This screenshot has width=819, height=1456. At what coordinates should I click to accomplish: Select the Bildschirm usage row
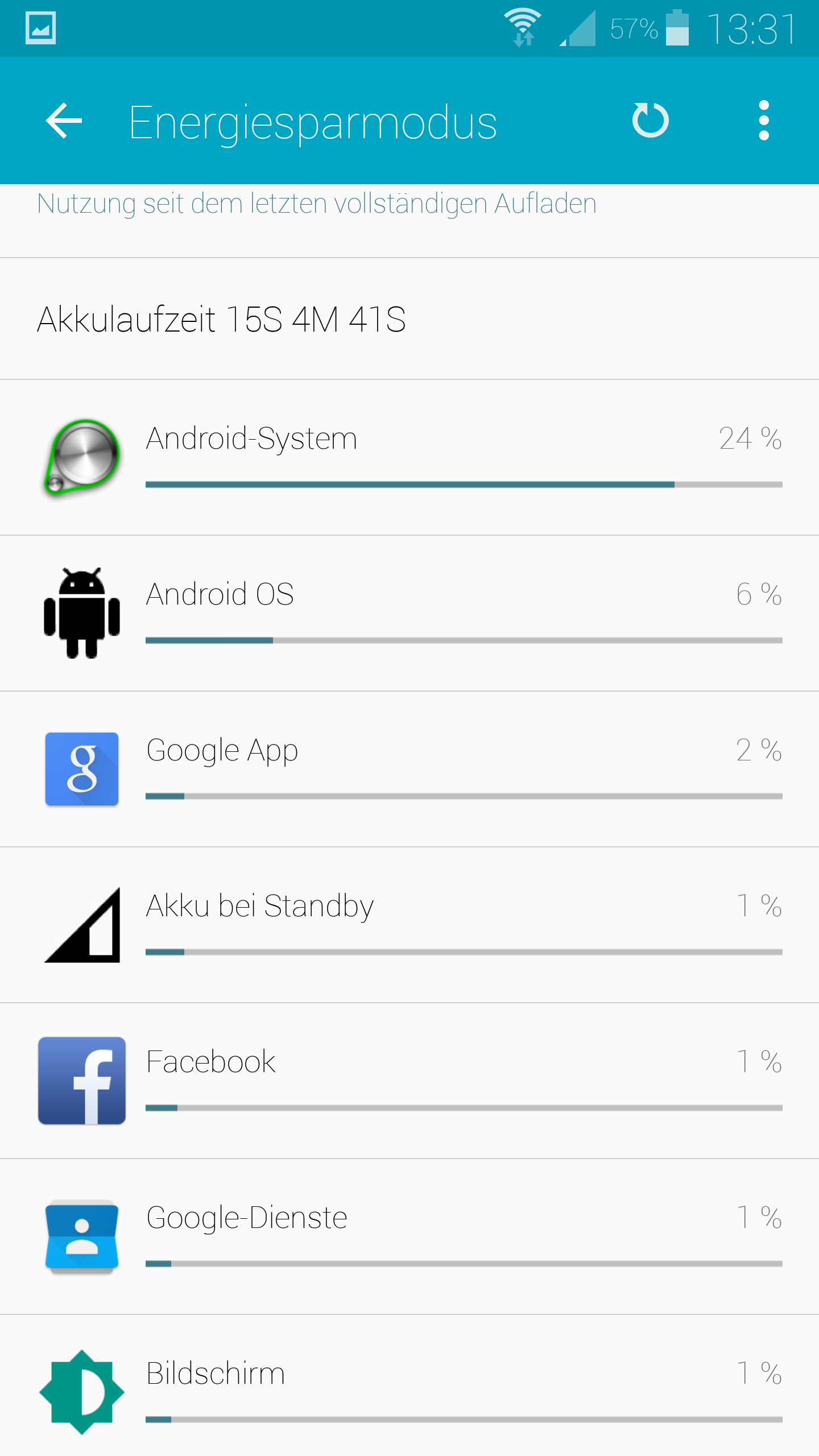409,1386
